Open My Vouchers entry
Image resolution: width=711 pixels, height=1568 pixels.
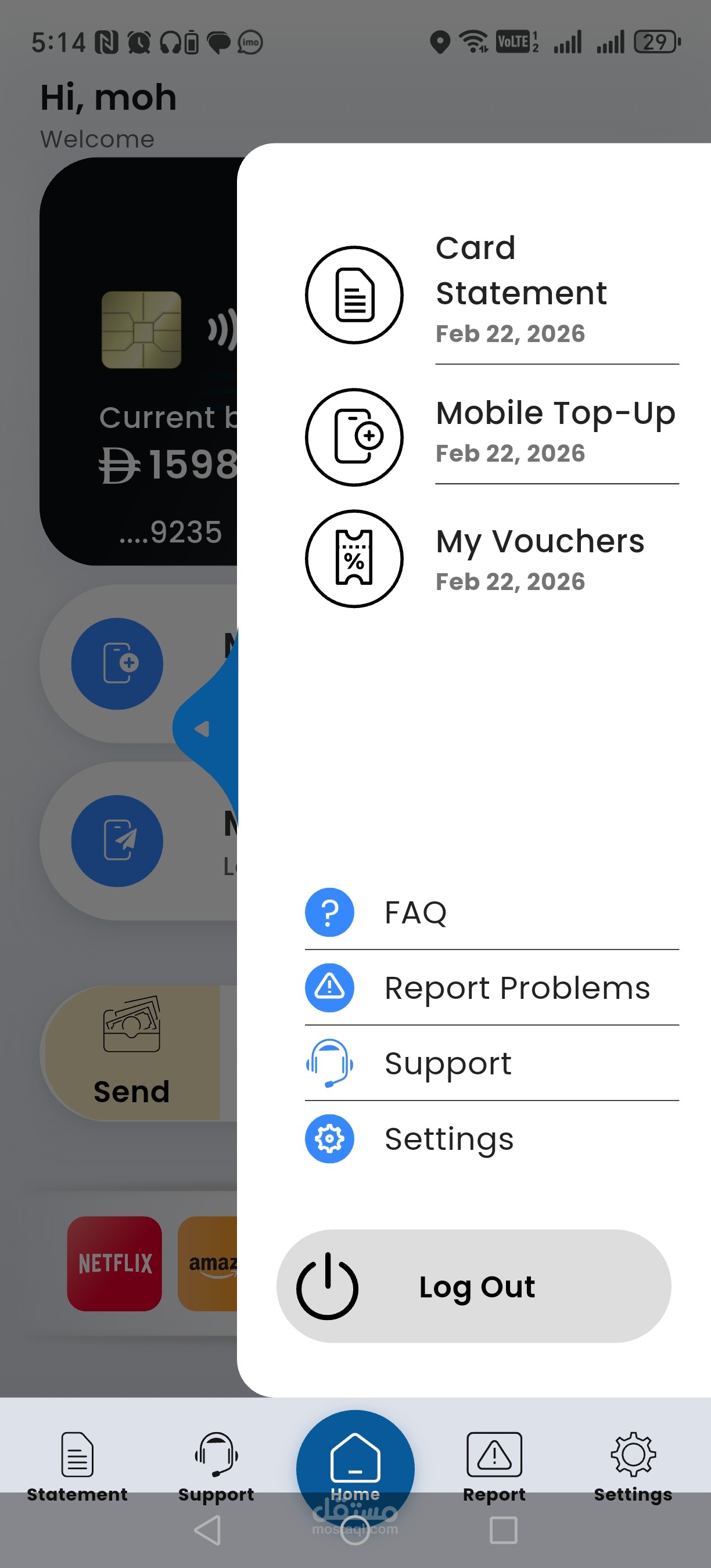(x=491, y=558)
